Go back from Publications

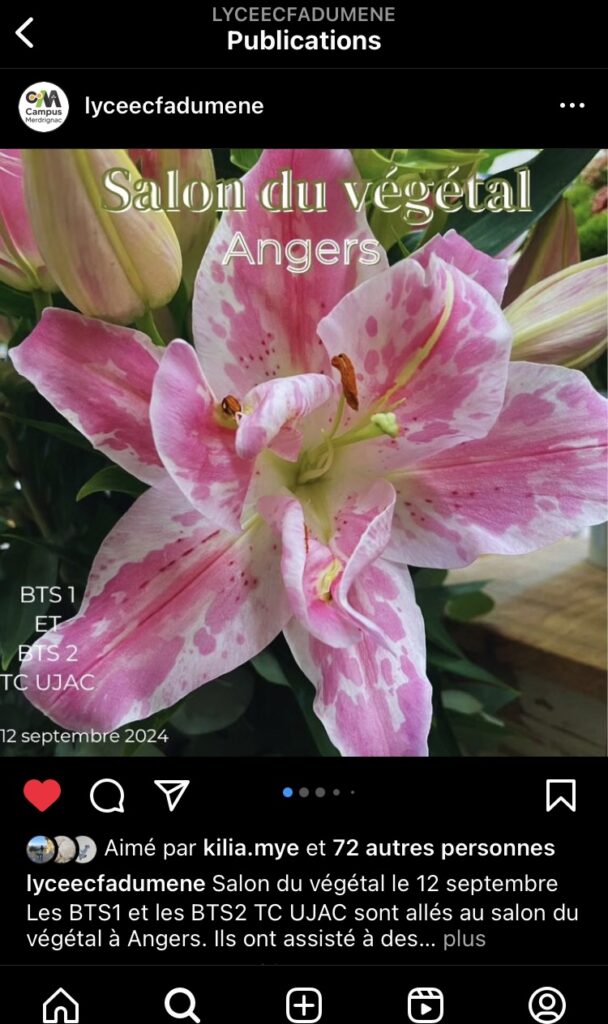[x=25, y=32]
